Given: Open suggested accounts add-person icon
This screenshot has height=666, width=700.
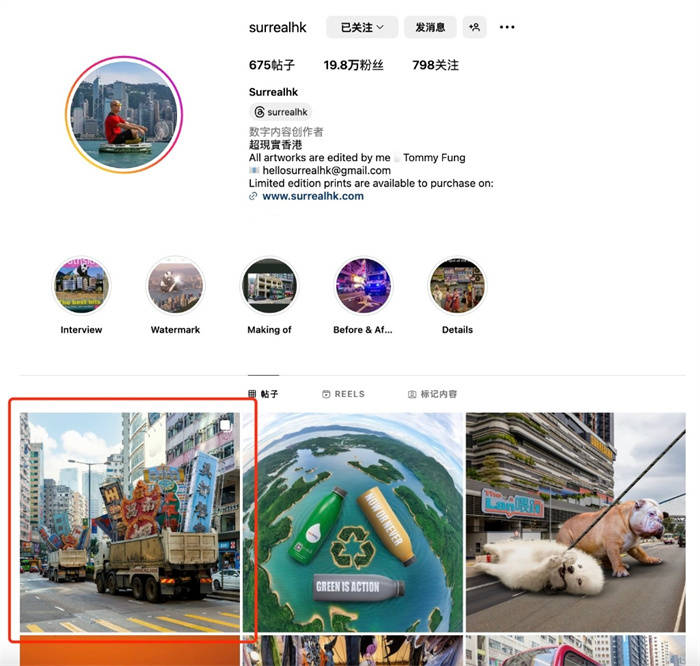Looking at the screenshot, I should (474, 27).
